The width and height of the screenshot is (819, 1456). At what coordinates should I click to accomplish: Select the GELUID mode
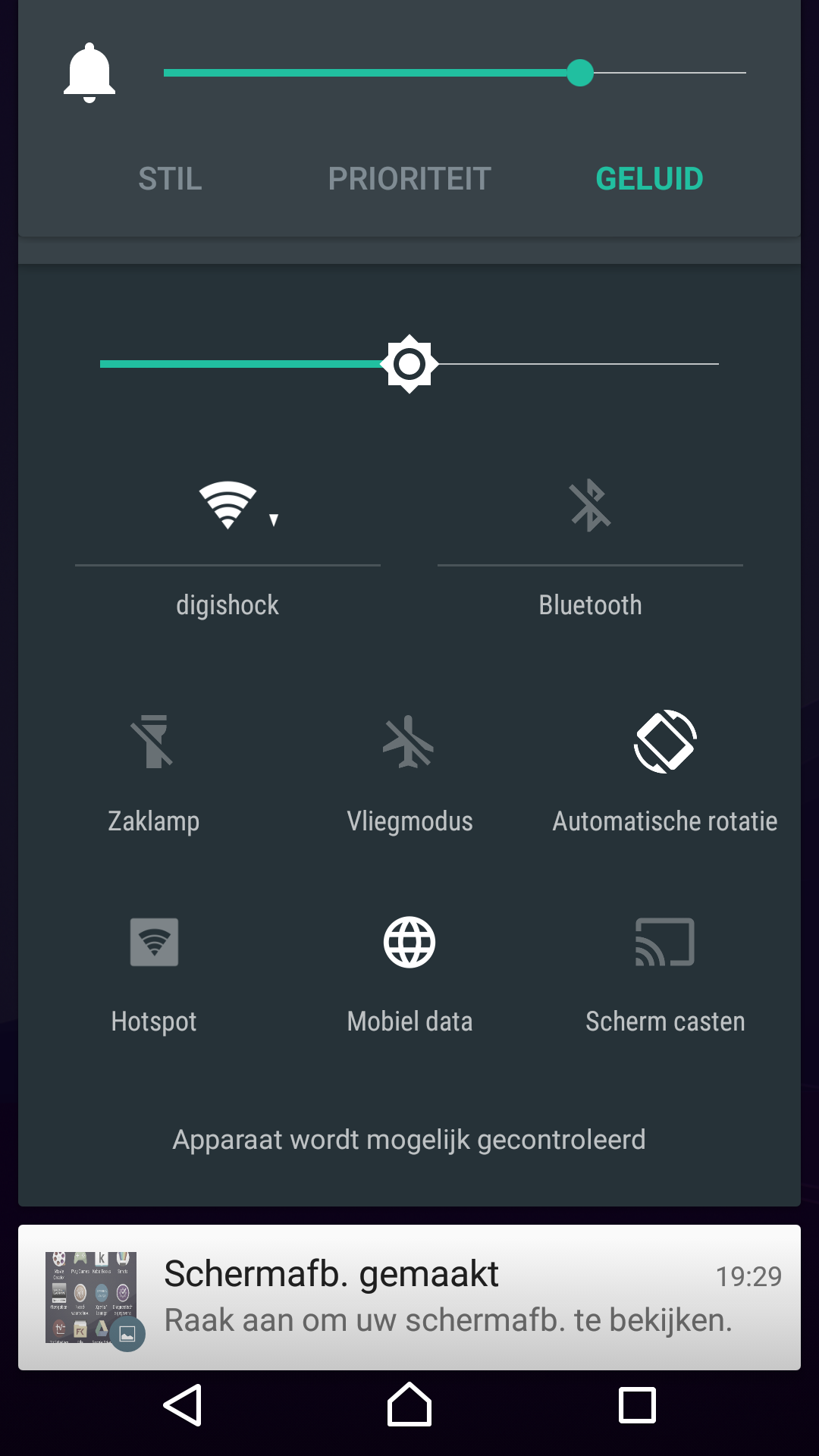649,179
